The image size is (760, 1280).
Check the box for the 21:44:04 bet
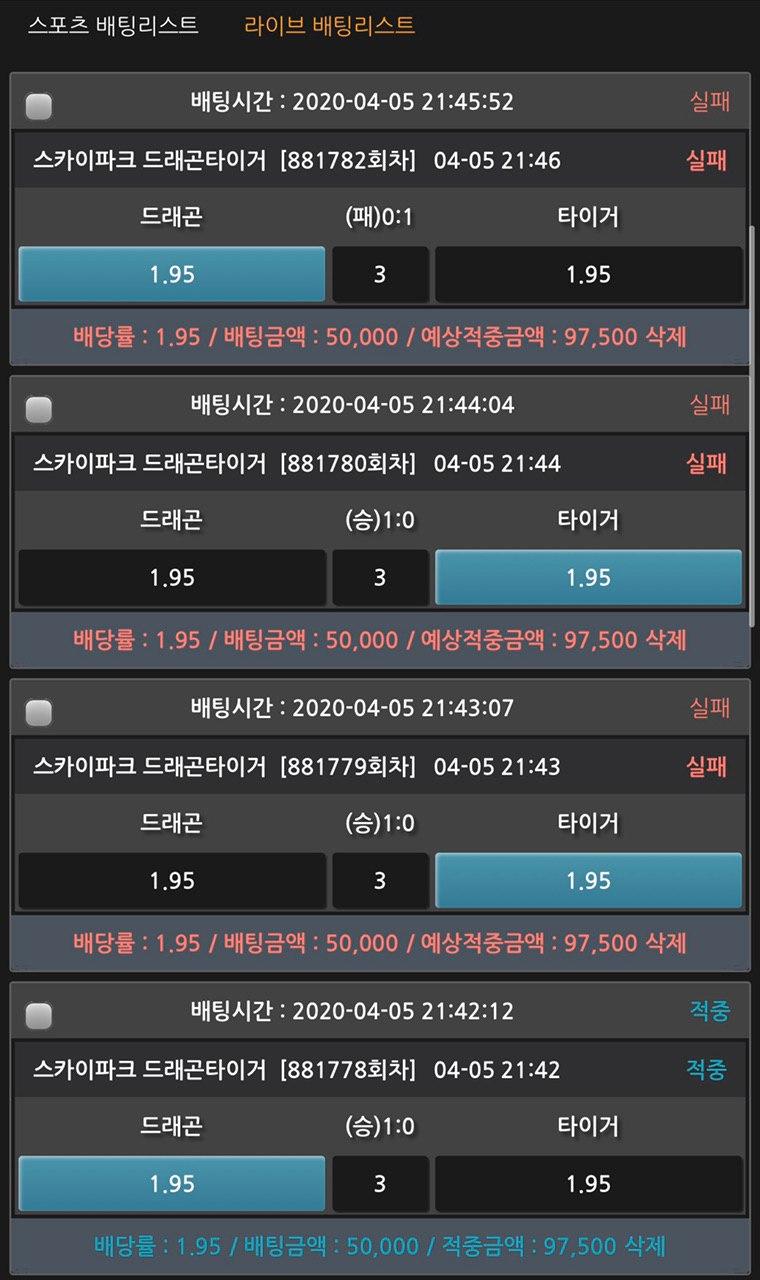(x=39, y=409)
